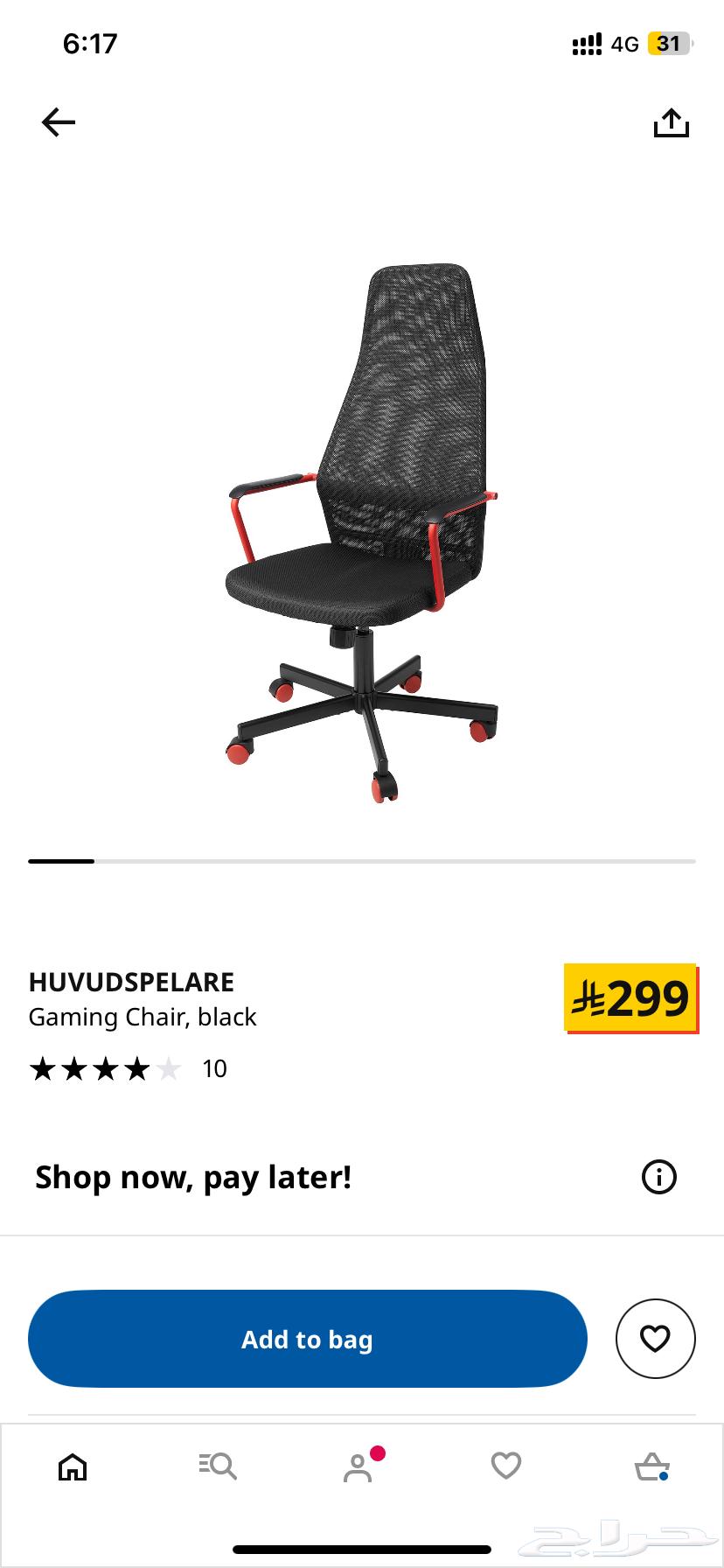Open the profile account tab

tap(359, 1466)
